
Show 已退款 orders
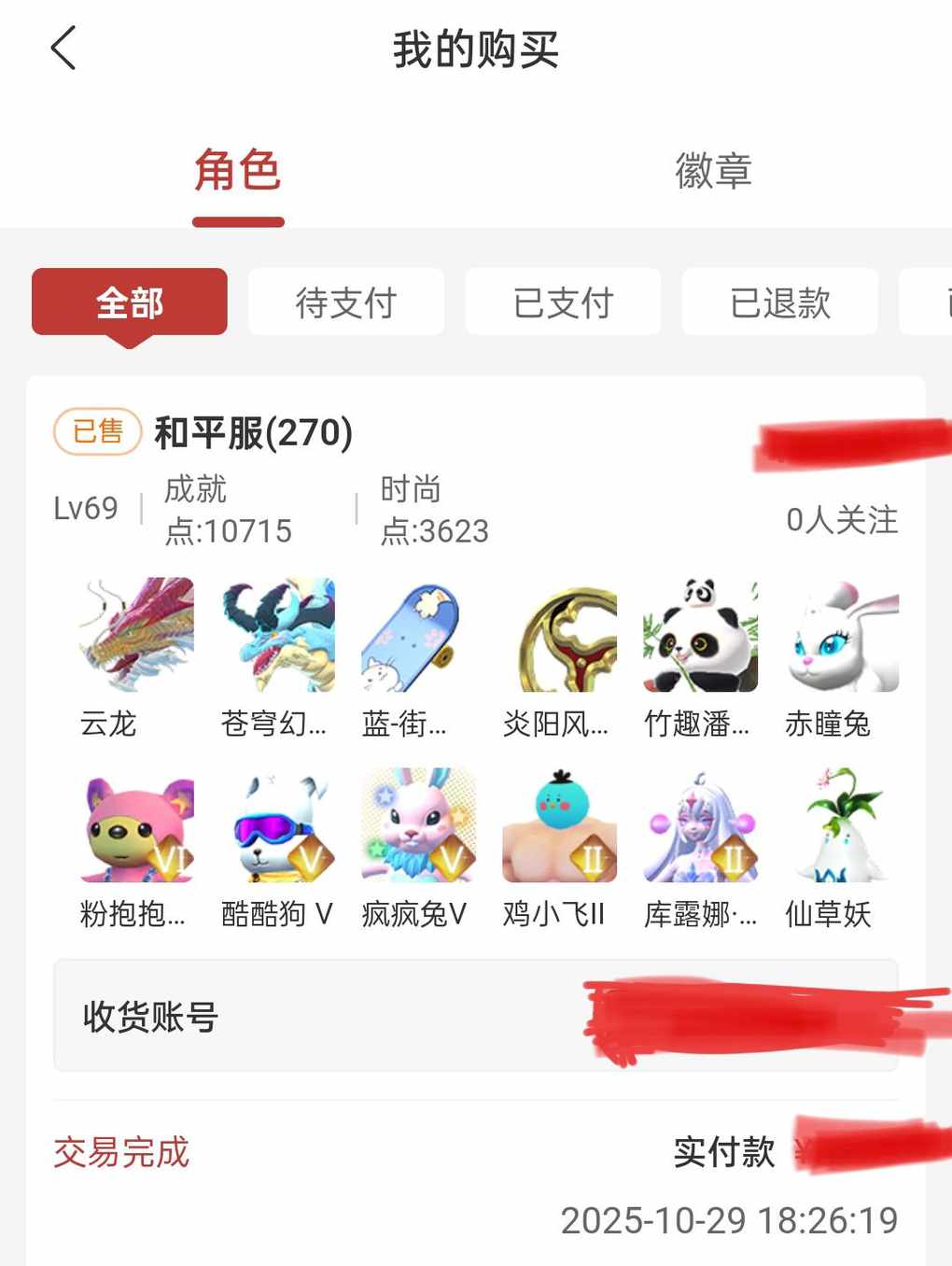coord(779,302)
